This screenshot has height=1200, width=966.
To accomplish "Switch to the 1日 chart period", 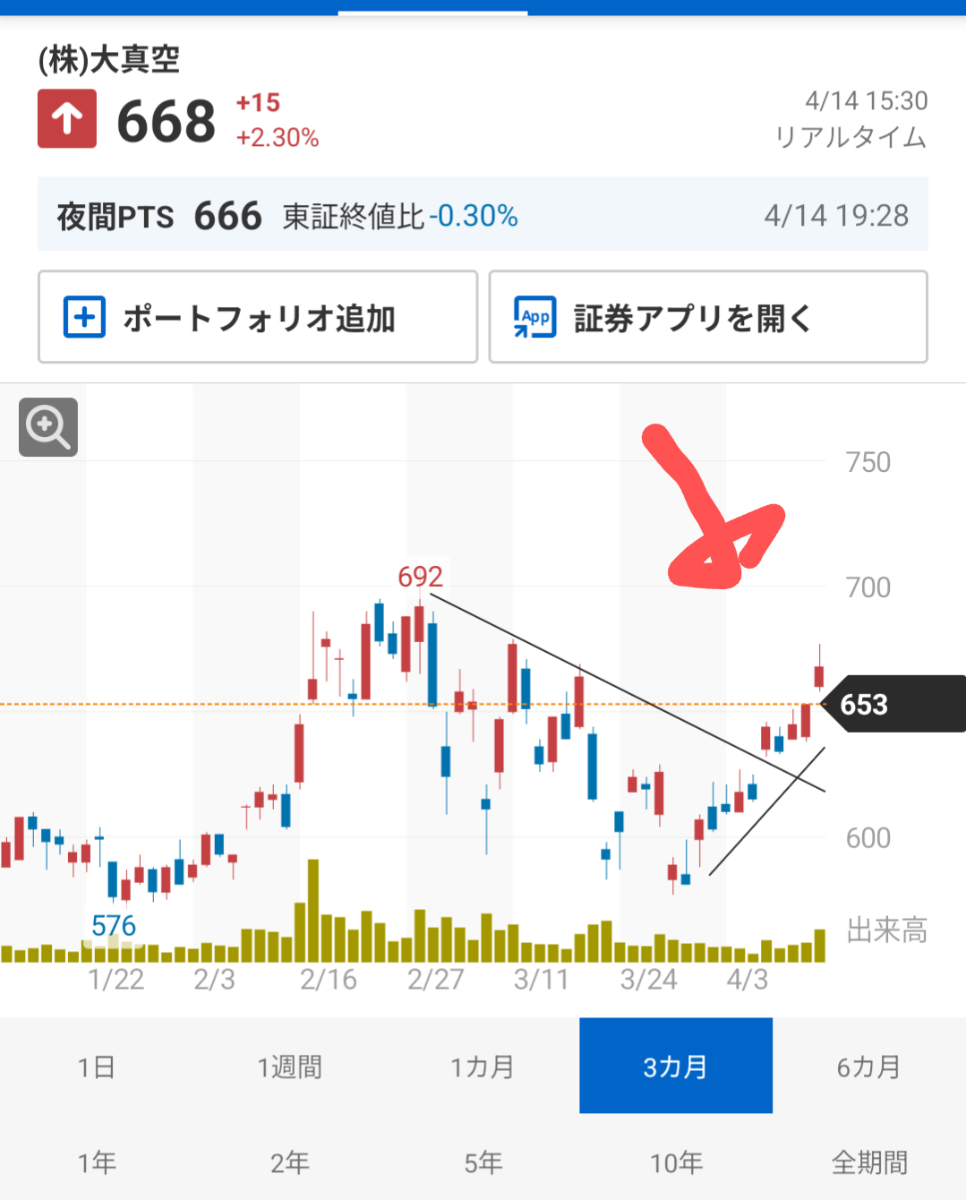I will pyautogui.click(x=97, y=1066).
